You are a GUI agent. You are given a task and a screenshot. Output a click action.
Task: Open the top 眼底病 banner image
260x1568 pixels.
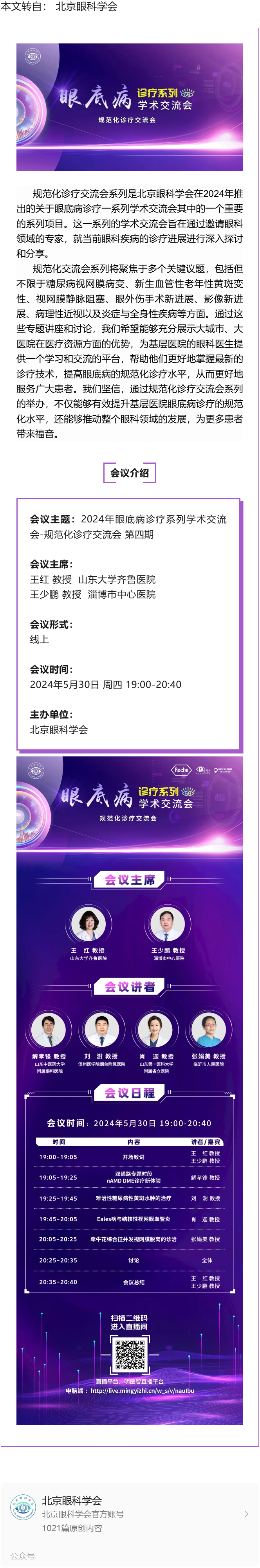click(129, 106)
